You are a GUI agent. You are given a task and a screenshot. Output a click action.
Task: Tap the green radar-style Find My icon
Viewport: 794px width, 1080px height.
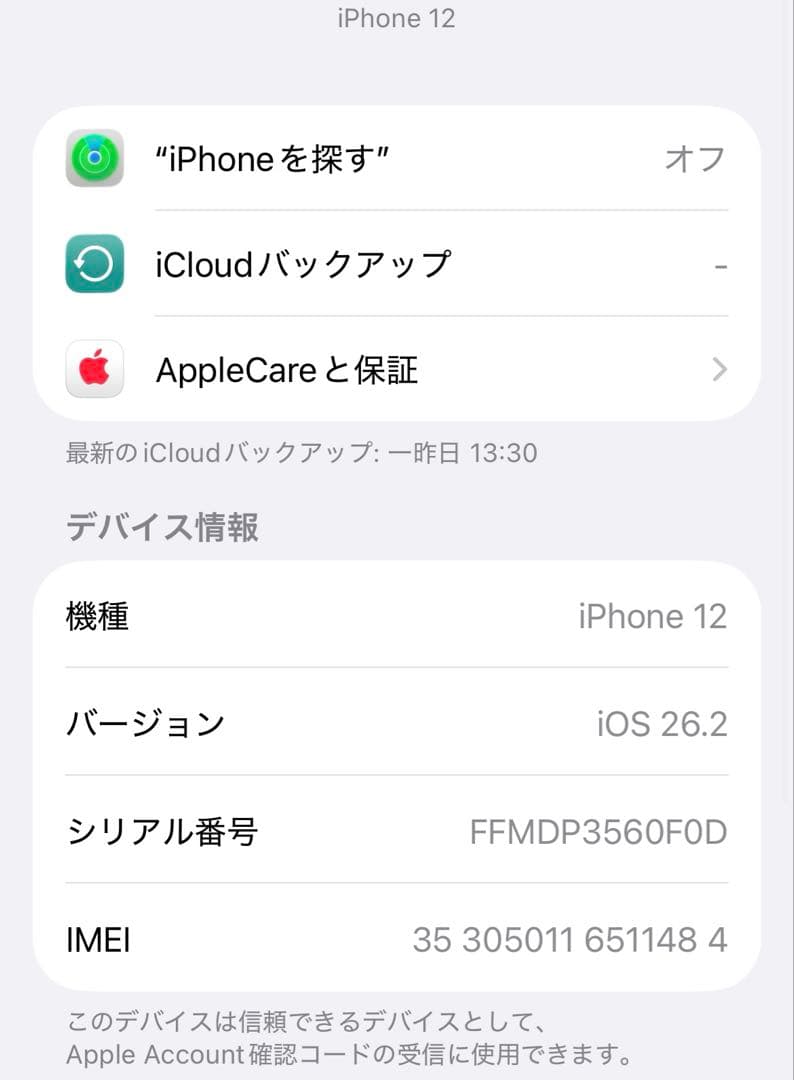94,159
